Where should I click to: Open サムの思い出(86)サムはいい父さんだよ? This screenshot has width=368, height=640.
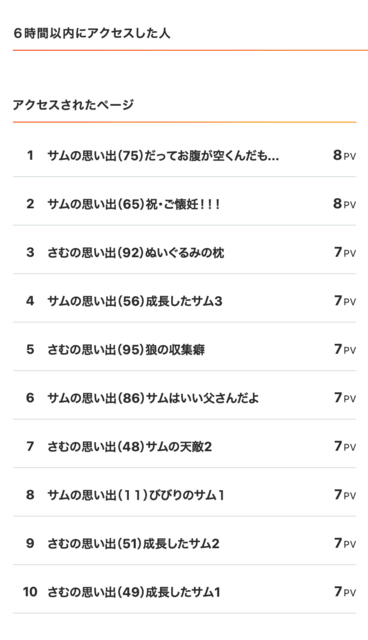pyautogui.click(x=153, y=398)
